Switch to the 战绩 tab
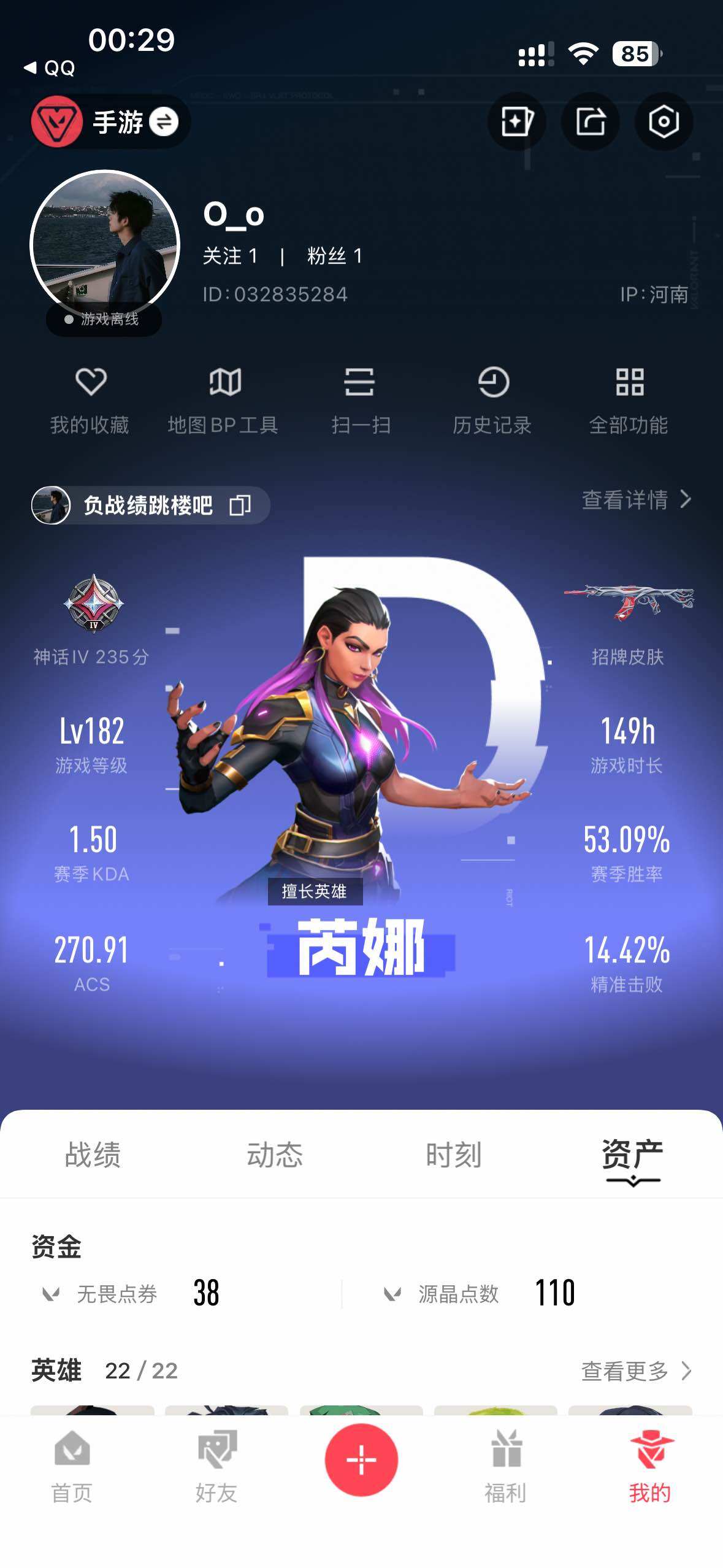 point(93,1155)
